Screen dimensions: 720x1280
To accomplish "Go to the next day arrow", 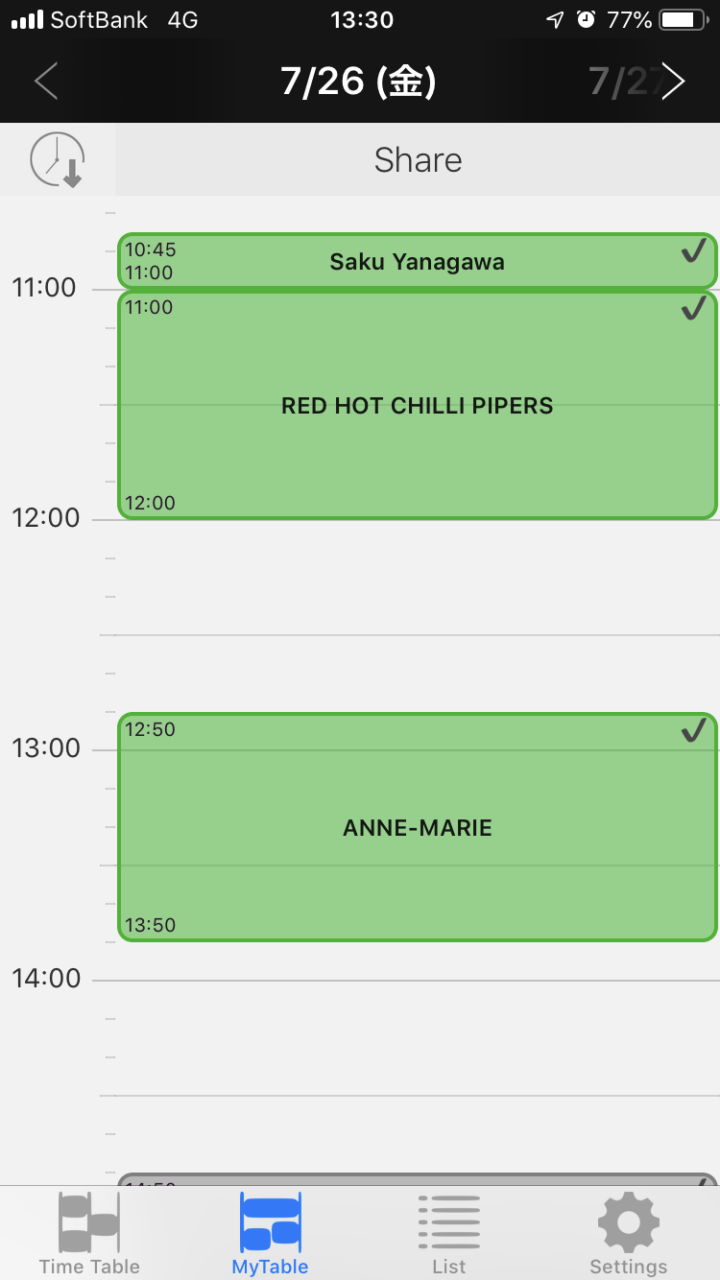I will pos(673,81).
